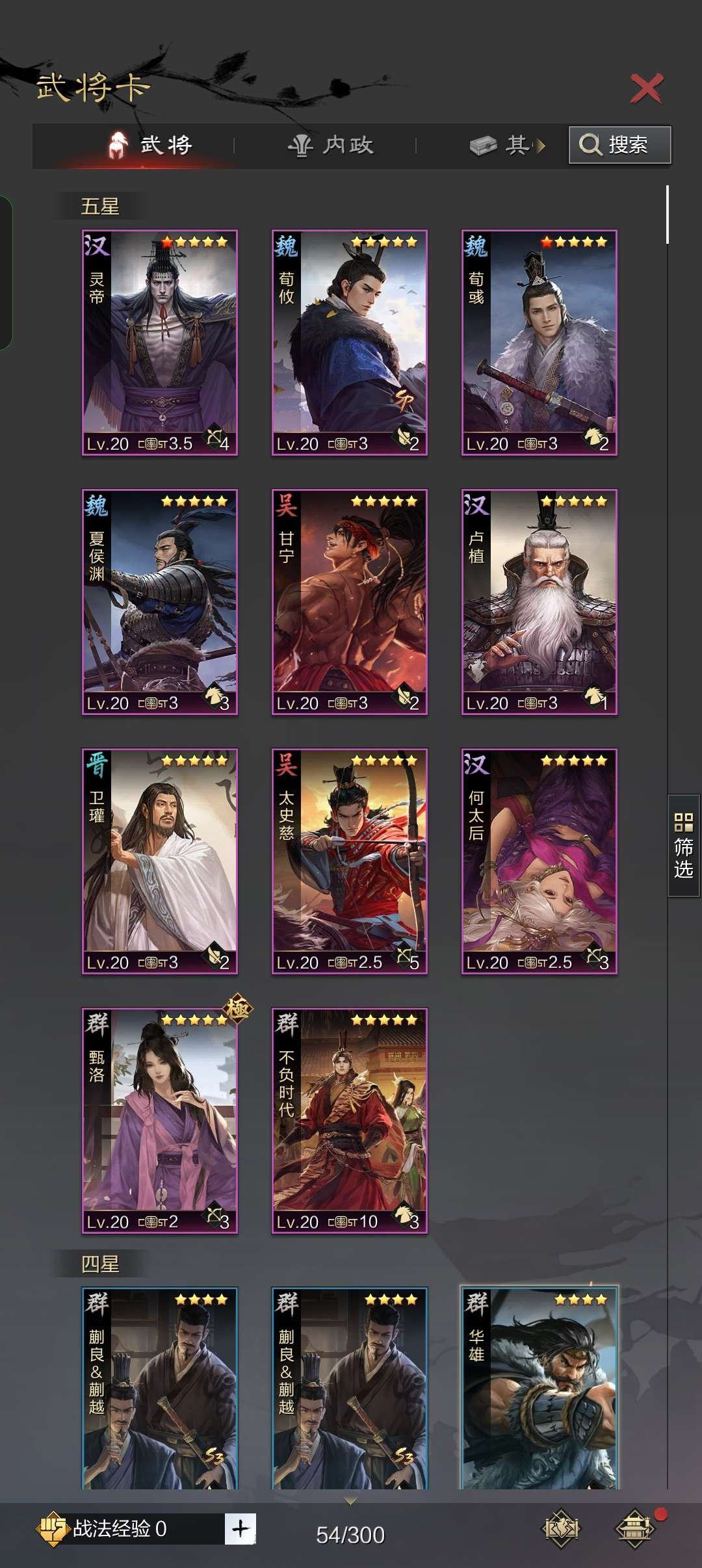Image resolution: width=702 pixels, height=1568 pixels.
Task: Select the 何太后 general card
Action: (539, 861)
